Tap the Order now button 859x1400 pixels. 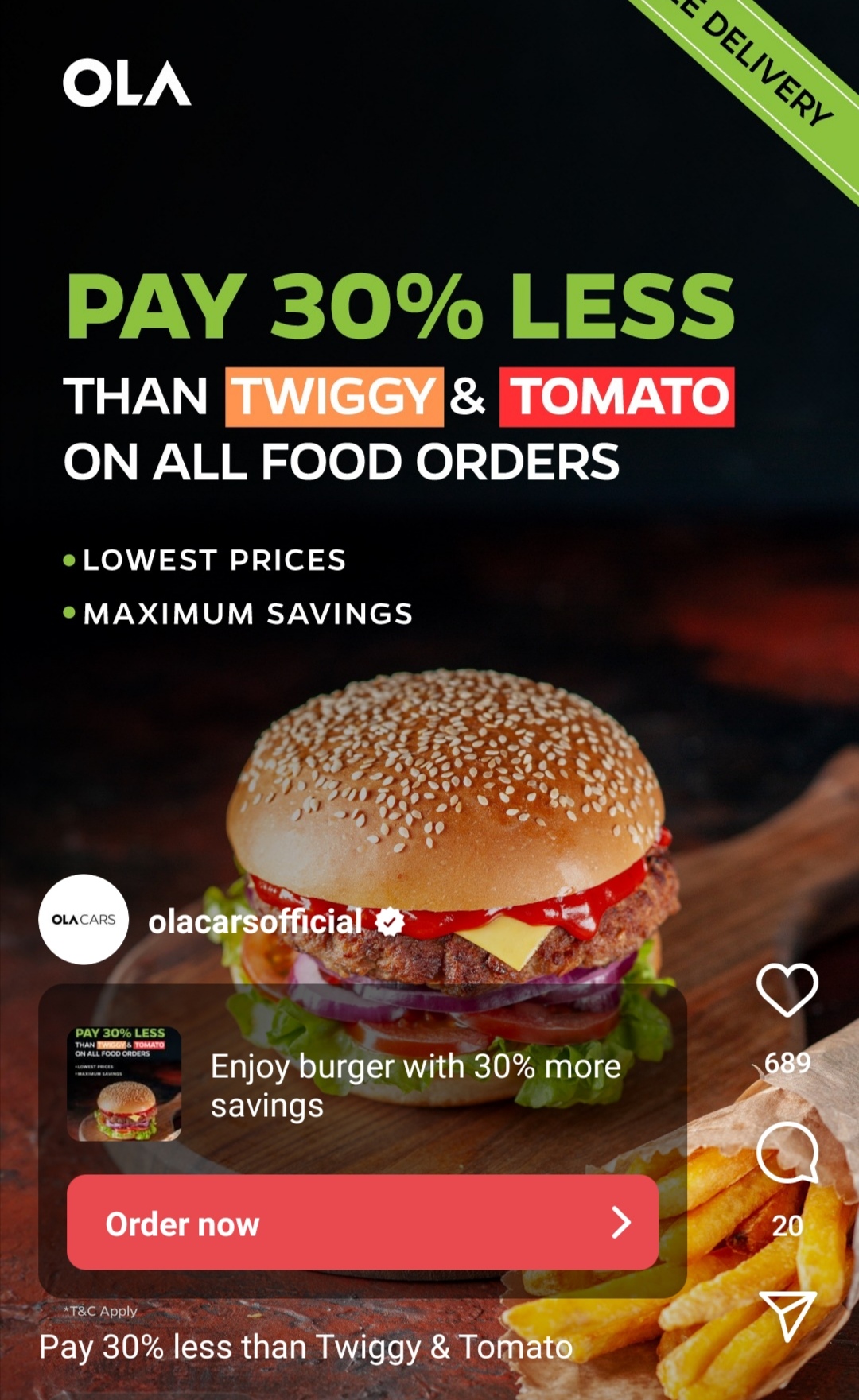tap(363, 1223)
